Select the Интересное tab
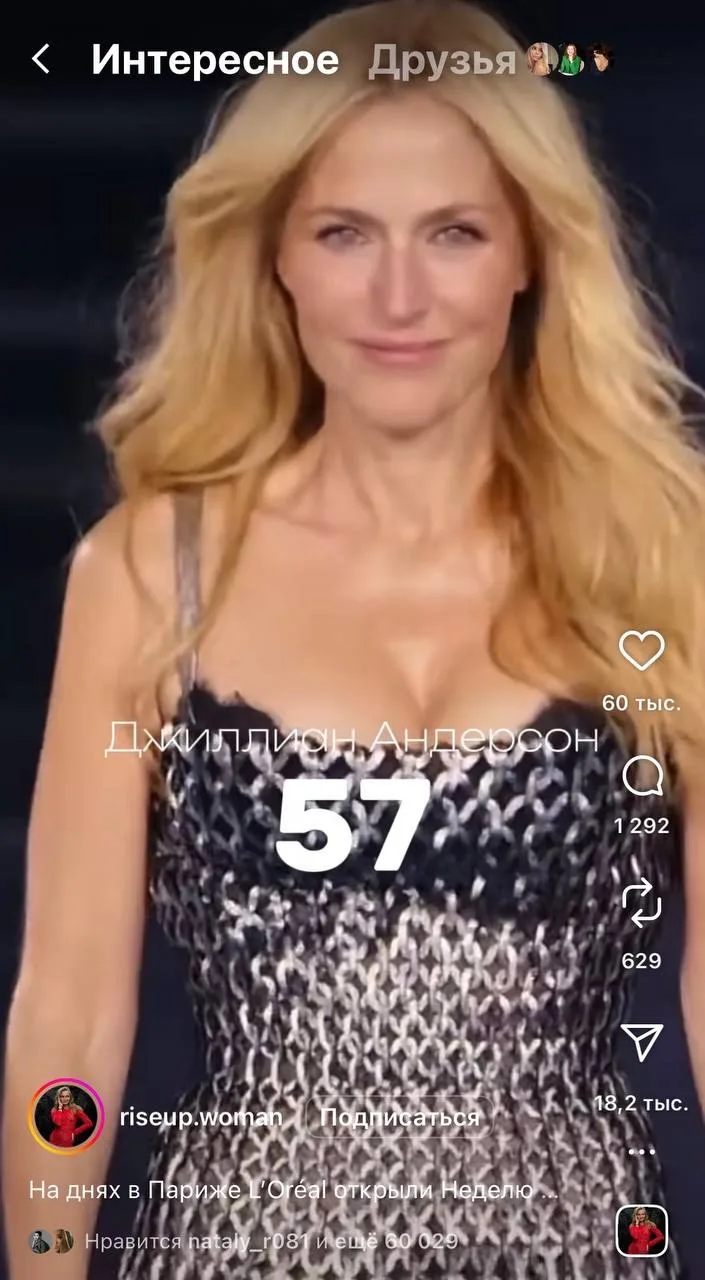The image size is (705, 1280). point(215,61)
